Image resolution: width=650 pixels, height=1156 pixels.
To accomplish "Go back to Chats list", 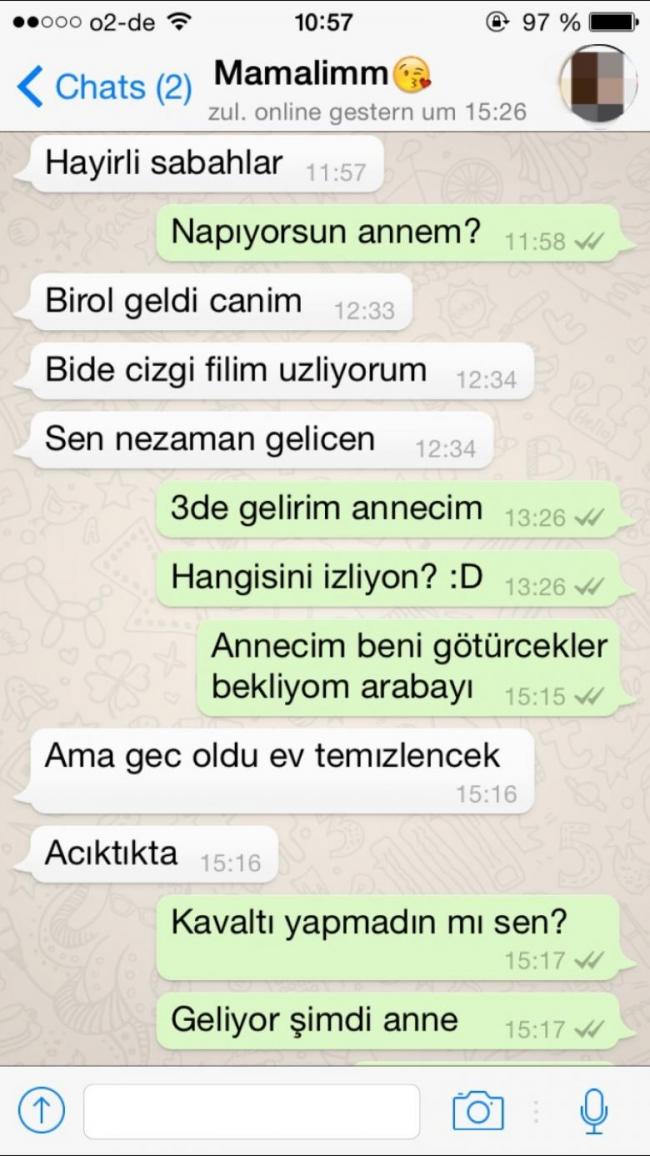I will 104,87.
